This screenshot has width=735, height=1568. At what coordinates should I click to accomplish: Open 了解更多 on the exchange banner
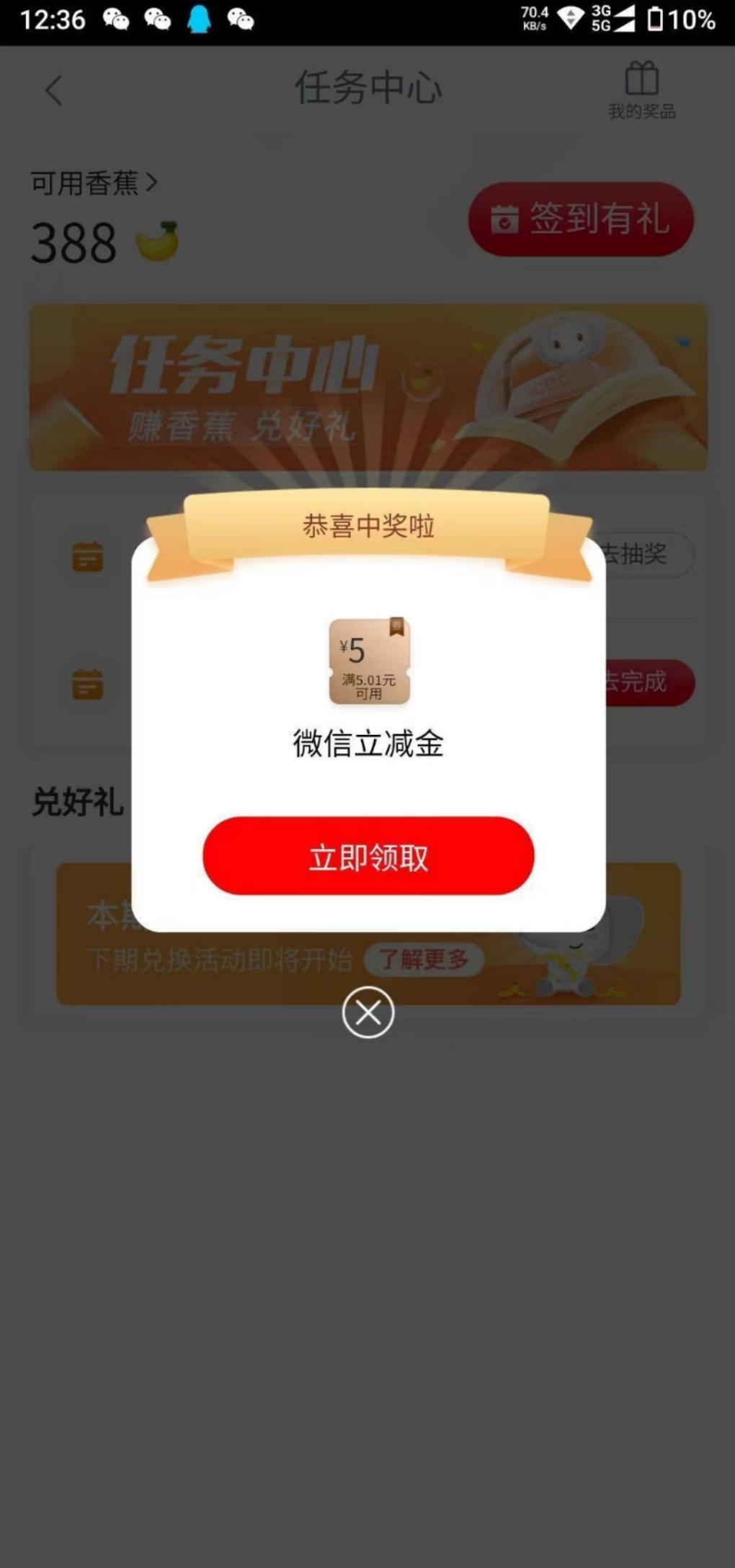coord(424,960)
